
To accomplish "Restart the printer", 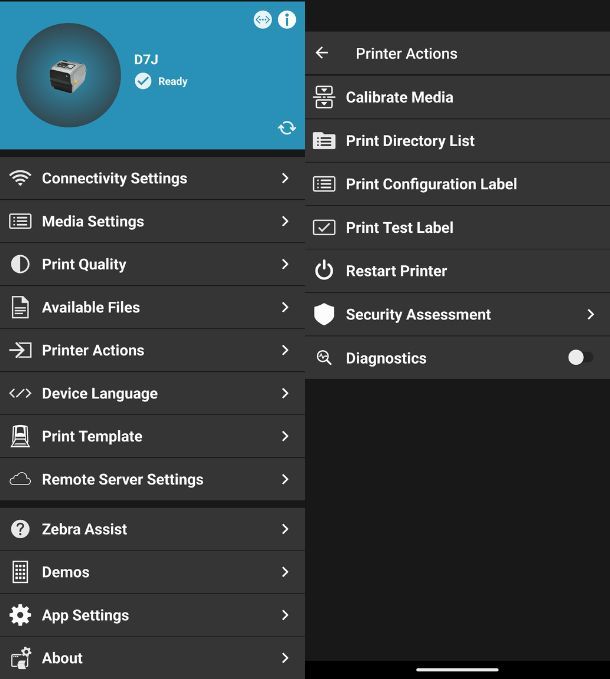I will click(x=457, y=271).
